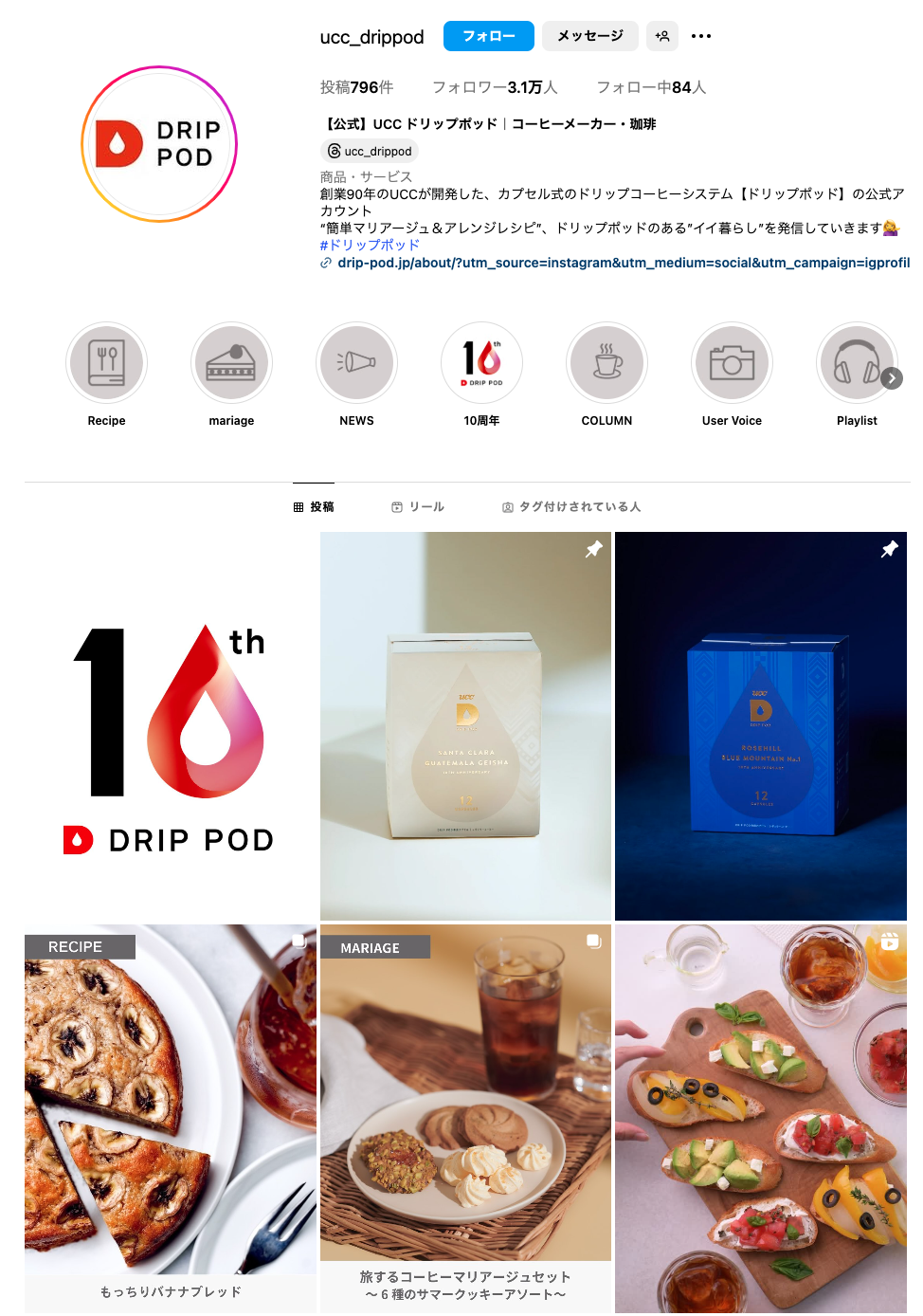The width and height of the screenshot is (923, 1316).
Task: Open the ucc_drippod Threads badge
Action: (x=370, y=151)
